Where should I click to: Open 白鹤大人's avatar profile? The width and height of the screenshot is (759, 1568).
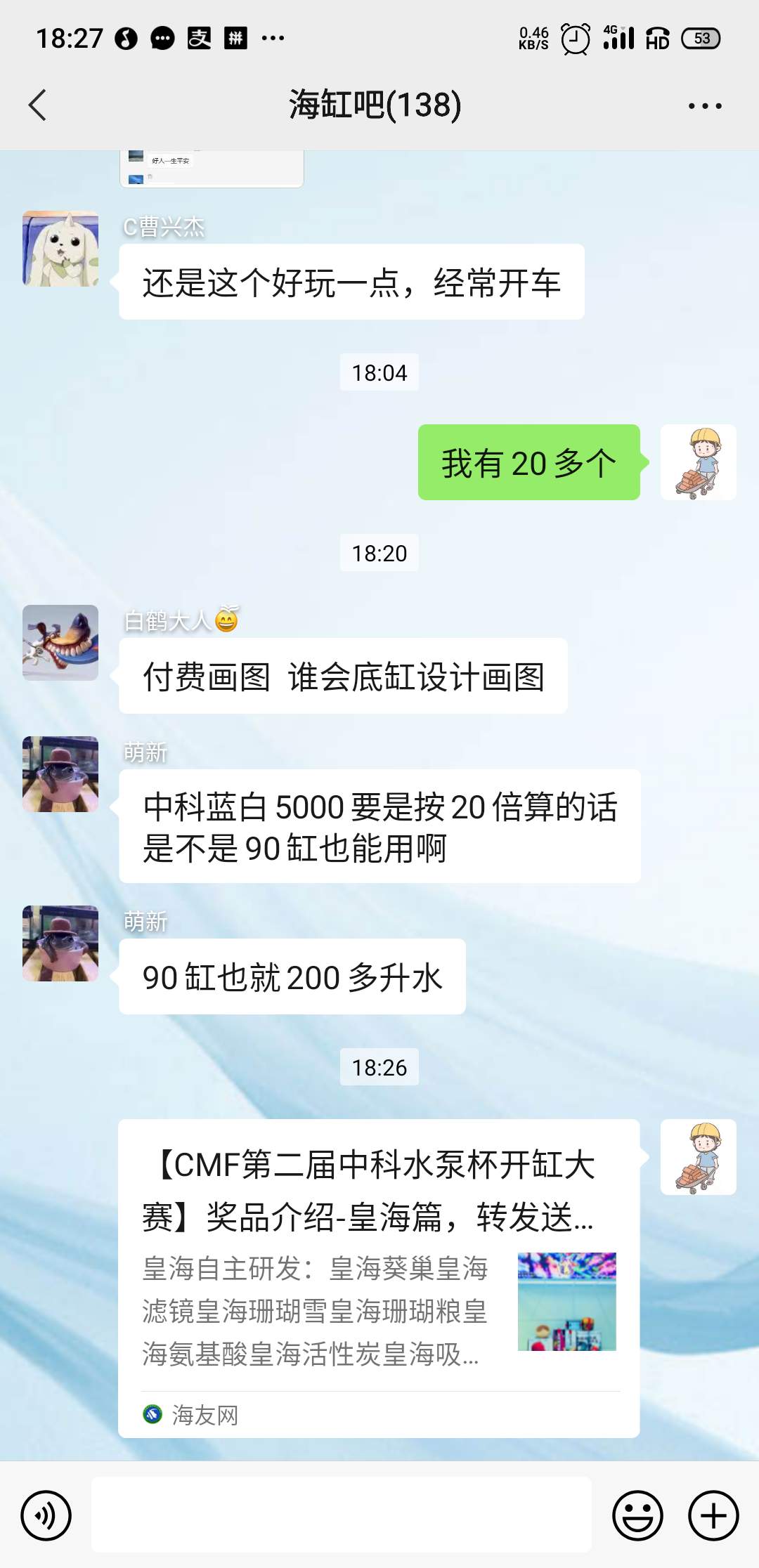(x=60, y=643)
